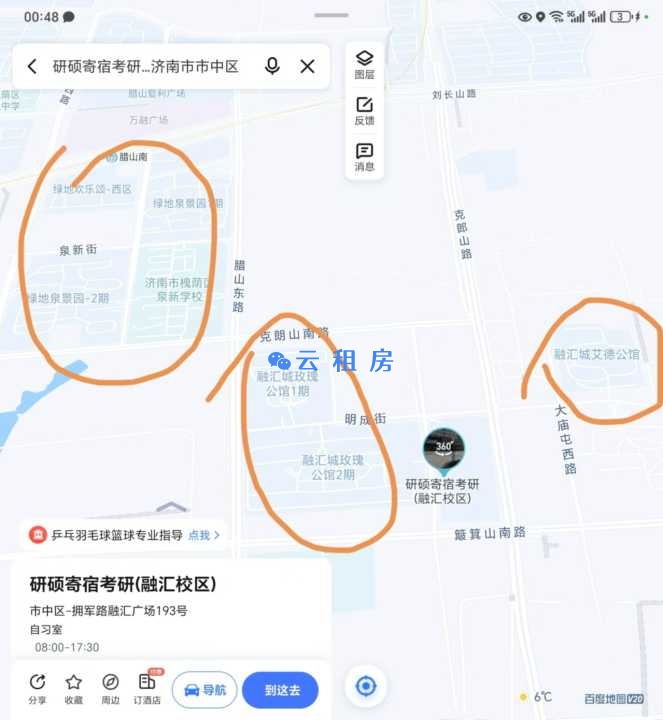Go back using the search bar arrow
The image size is (663, 720).
click(x=32, y=66)
